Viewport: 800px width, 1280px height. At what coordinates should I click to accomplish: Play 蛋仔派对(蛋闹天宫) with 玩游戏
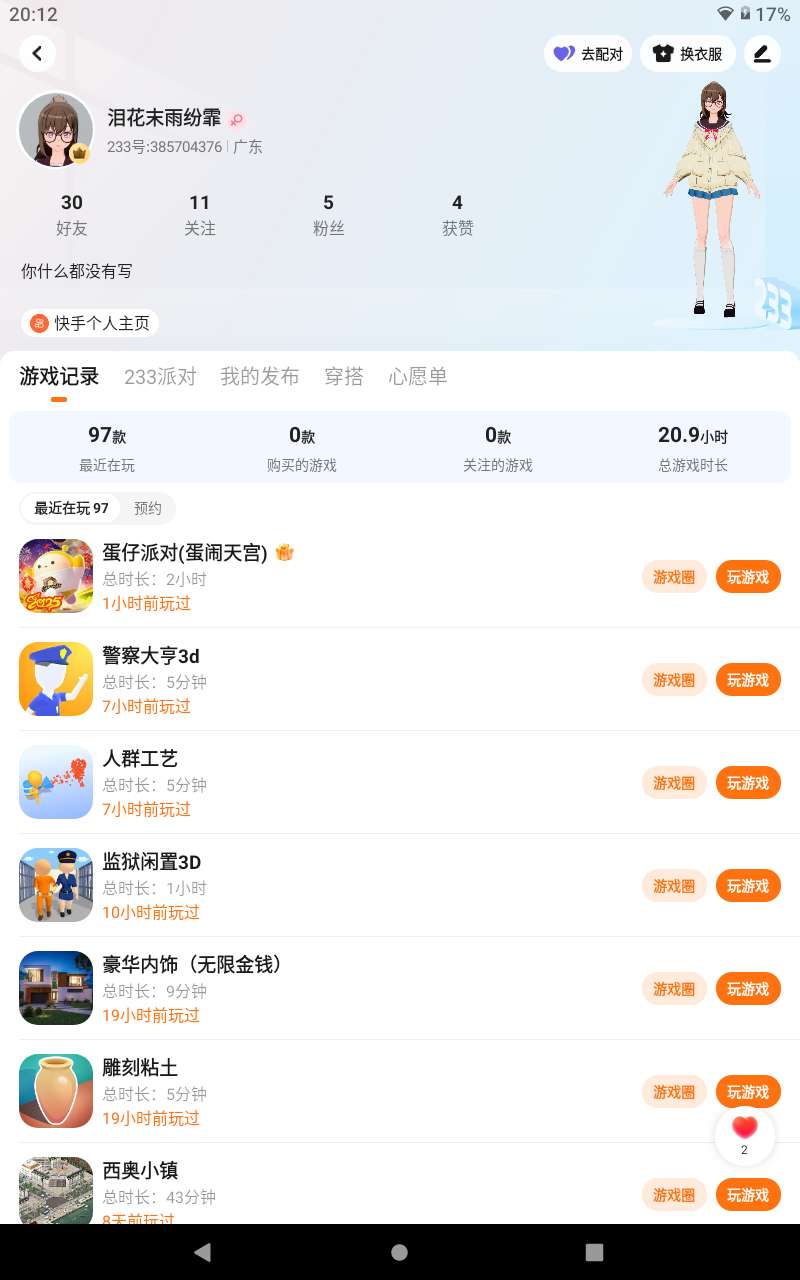coord(748,577)
